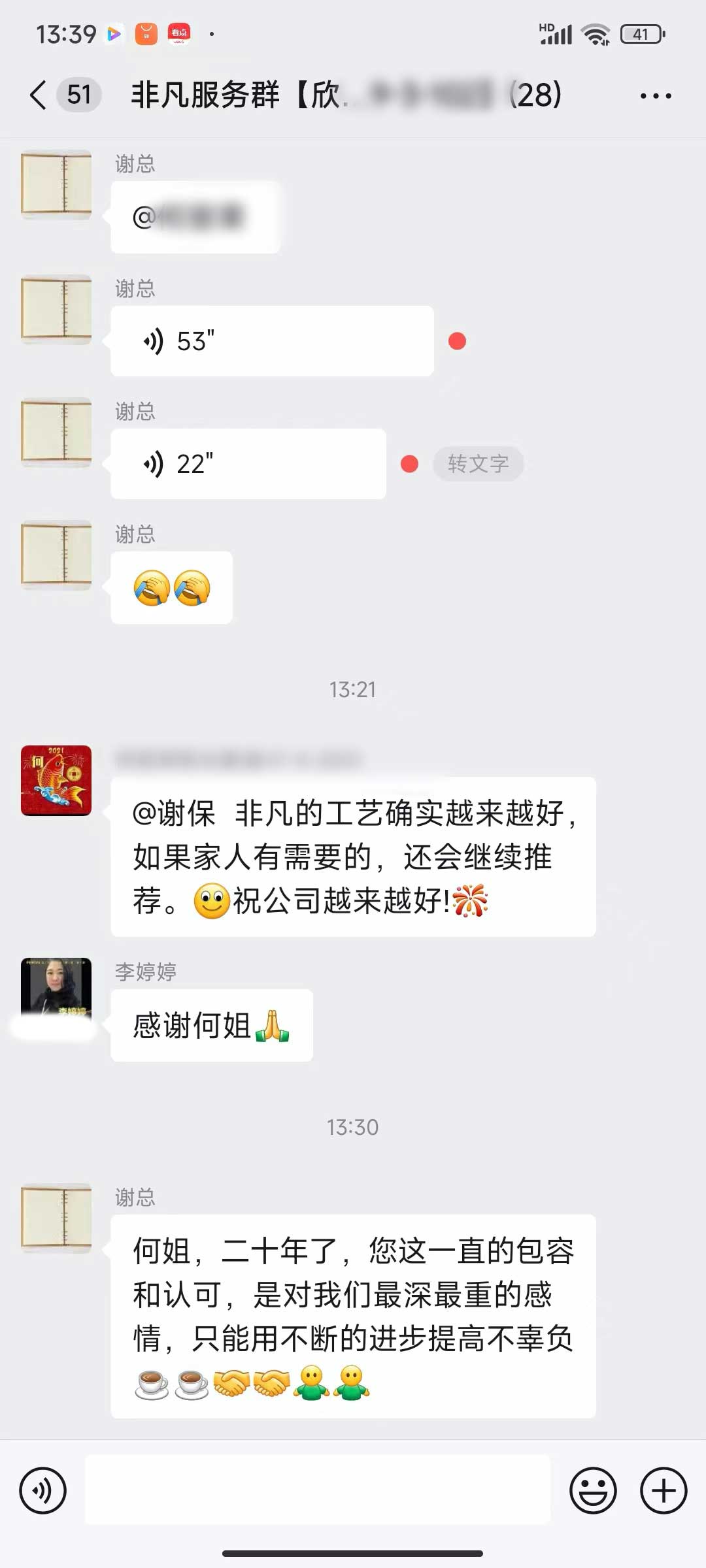Open the group chat overflow menu
Viewport: 706px width, 1568px height.
tap(655, 96)
